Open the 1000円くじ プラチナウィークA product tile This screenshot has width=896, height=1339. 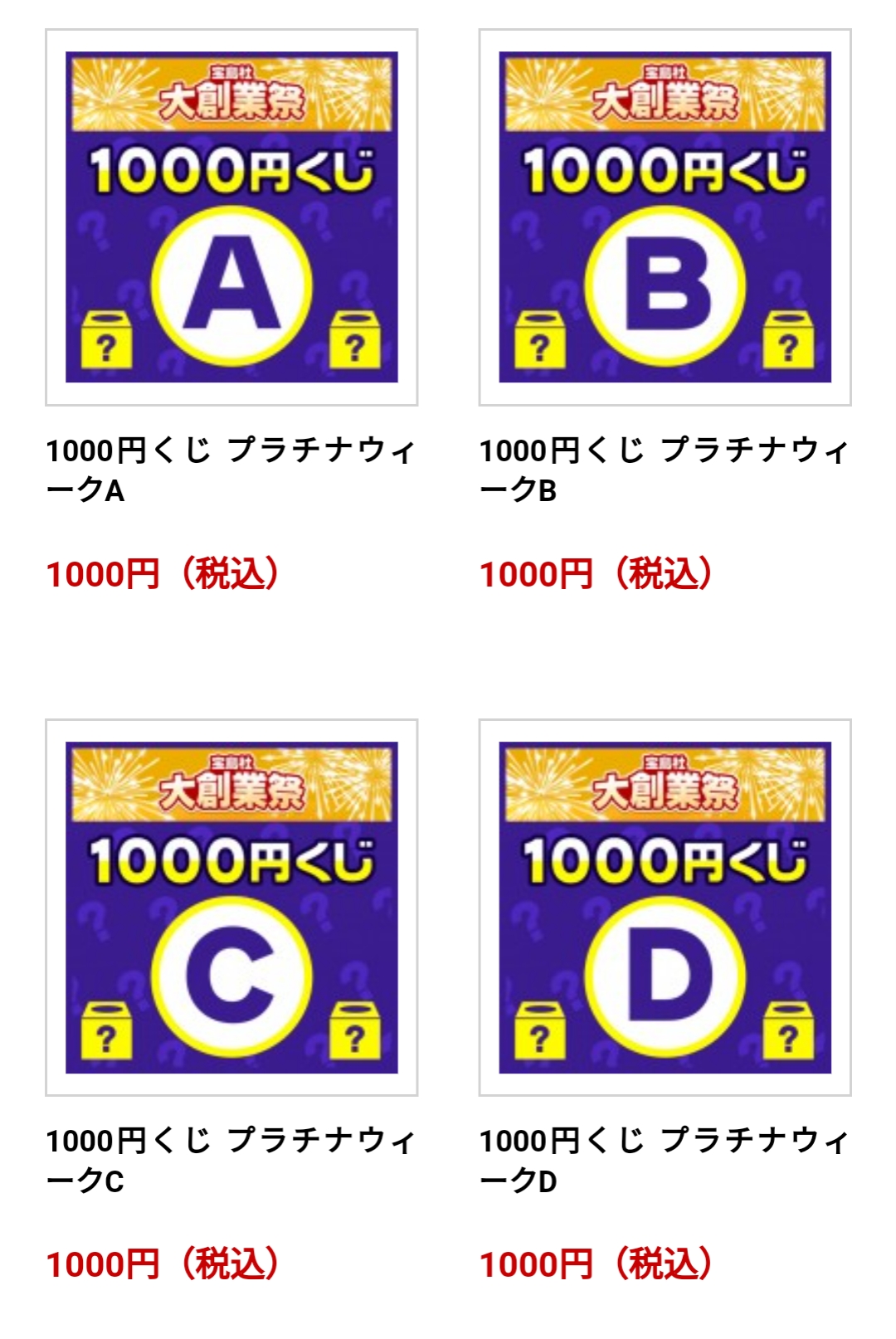pos(231,217)
